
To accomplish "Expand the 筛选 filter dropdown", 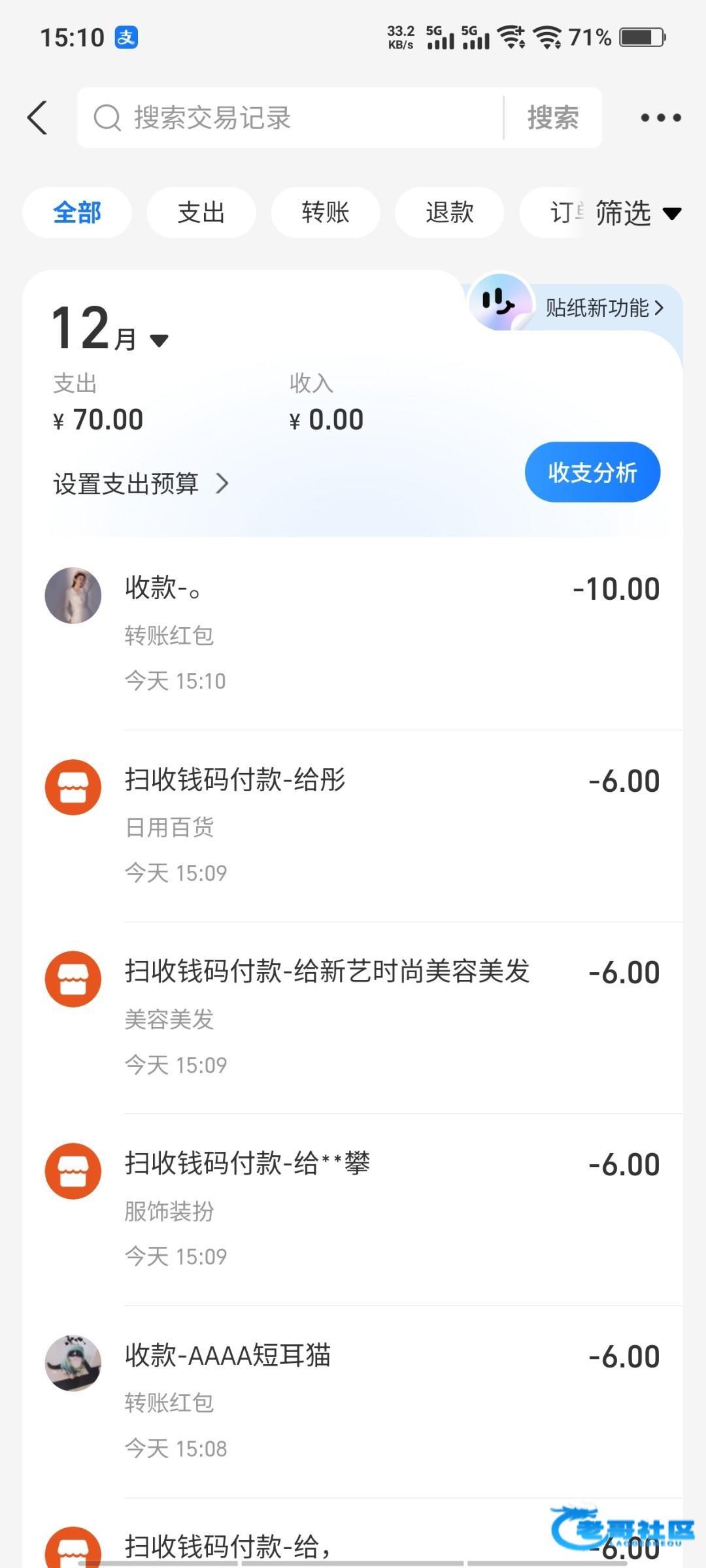I will coord(637,213).
